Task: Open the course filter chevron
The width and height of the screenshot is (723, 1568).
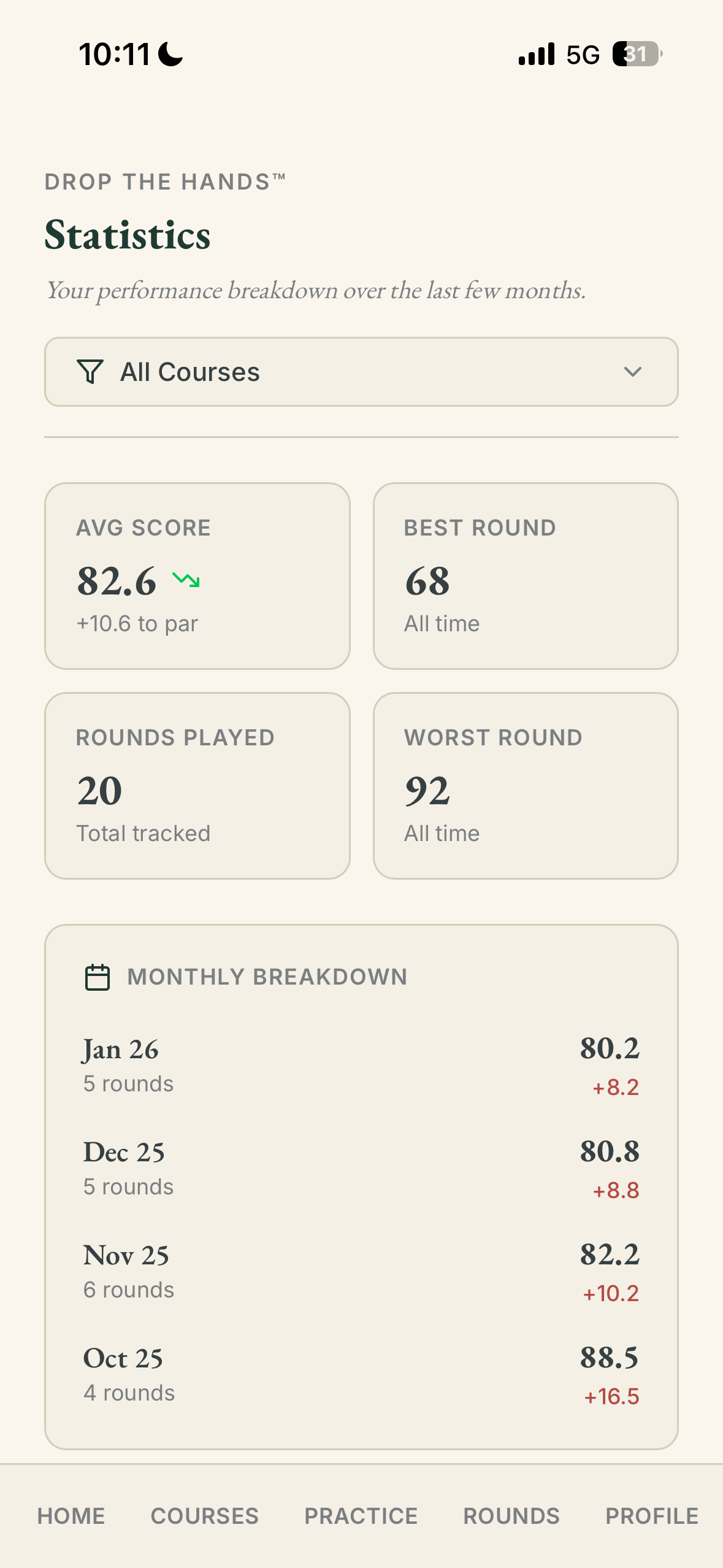Action: [634, 372]
